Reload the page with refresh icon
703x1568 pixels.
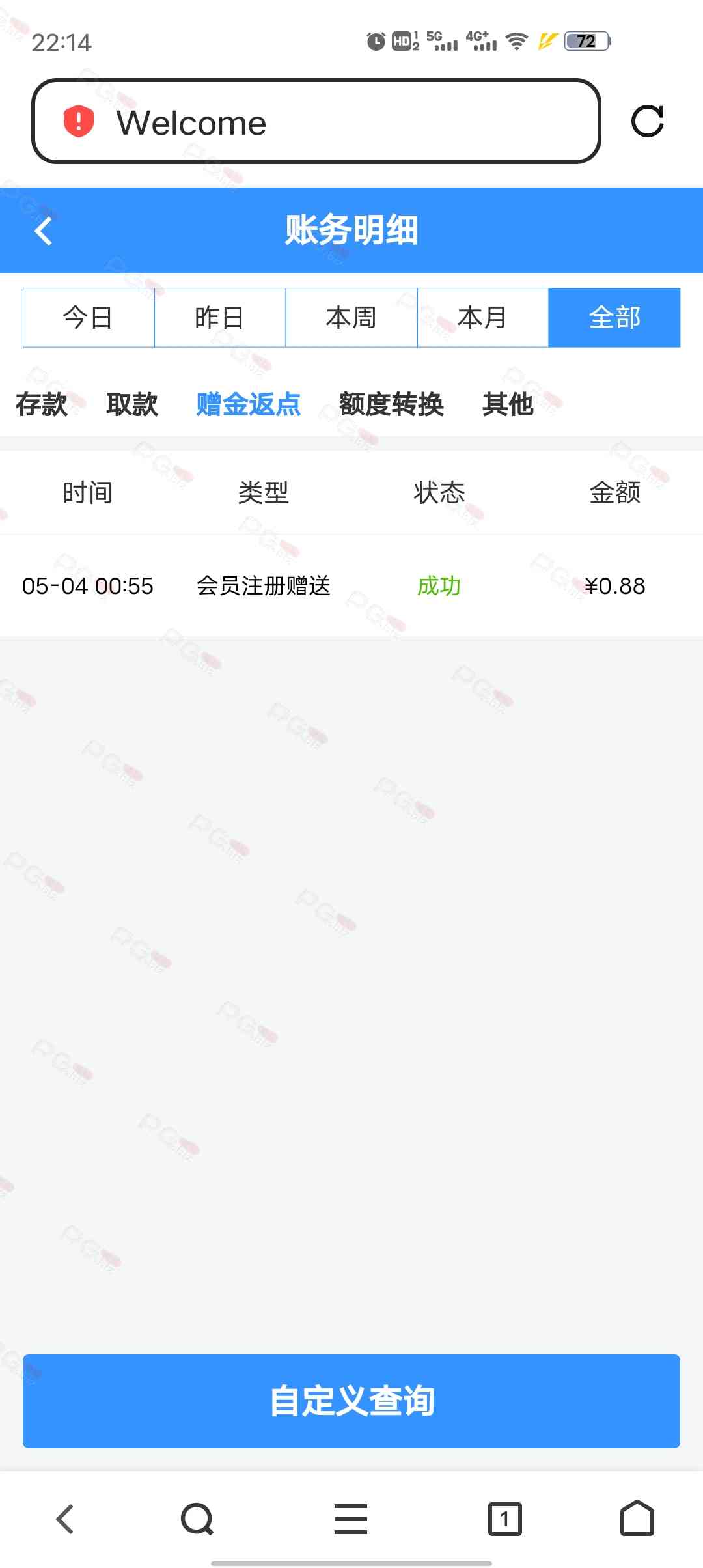tap(648, 121)
